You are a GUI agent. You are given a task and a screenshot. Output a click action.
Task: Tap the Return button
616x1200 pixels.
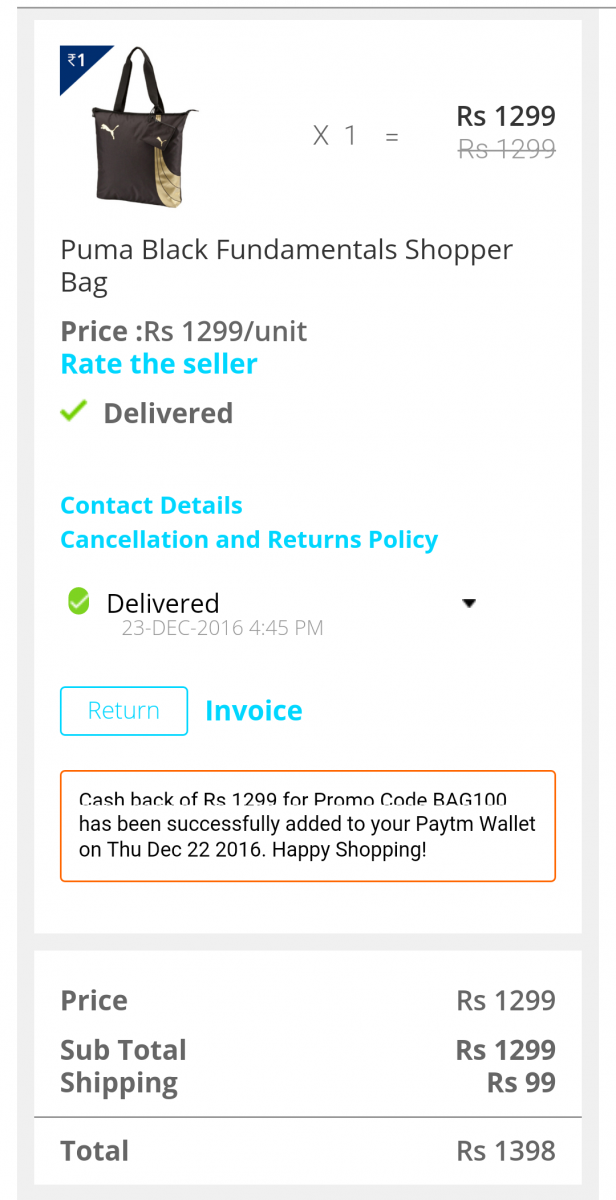click(124, 711)
